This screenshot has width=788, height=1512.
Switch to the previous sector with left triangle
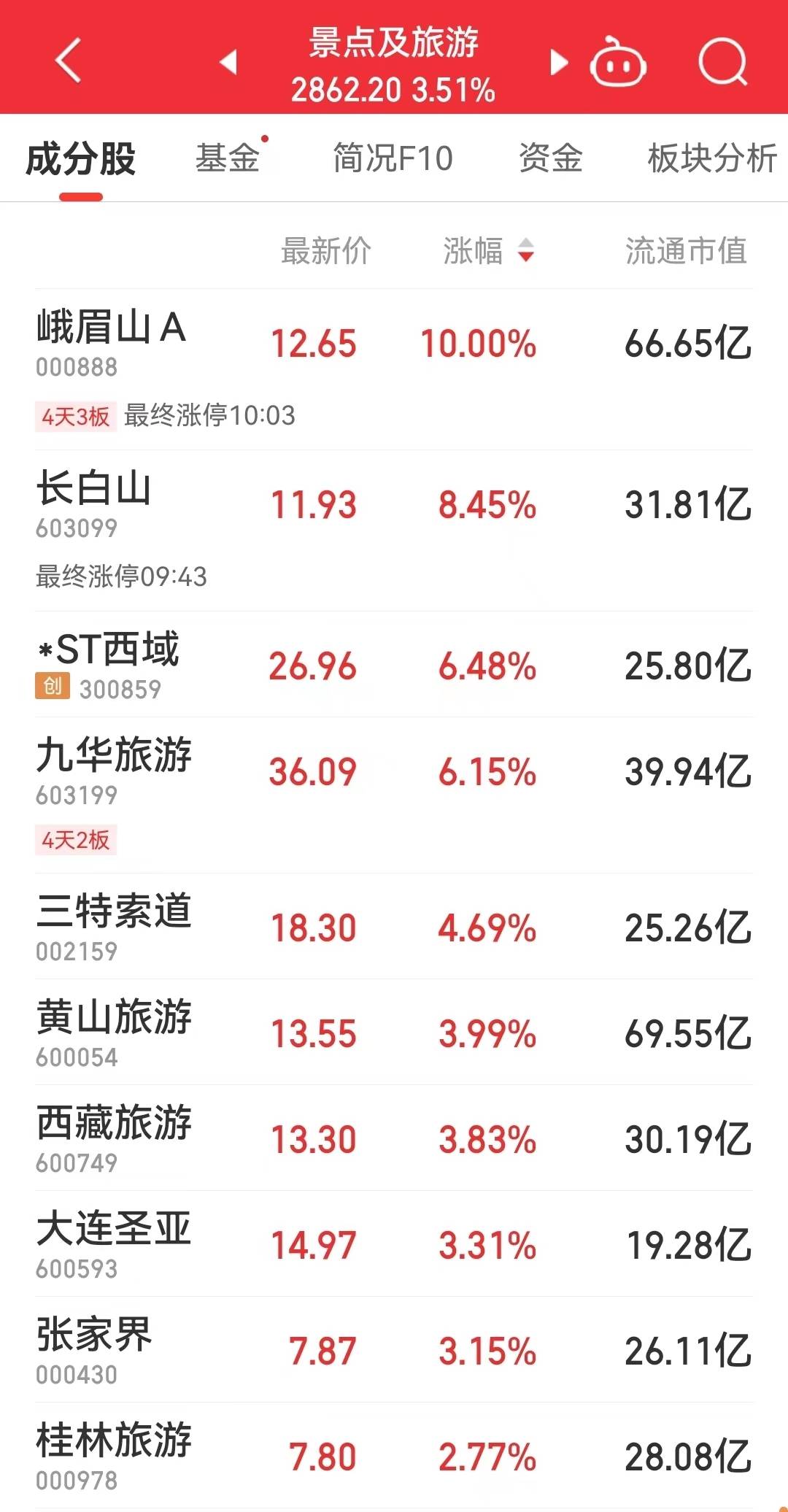coord(228,62)
